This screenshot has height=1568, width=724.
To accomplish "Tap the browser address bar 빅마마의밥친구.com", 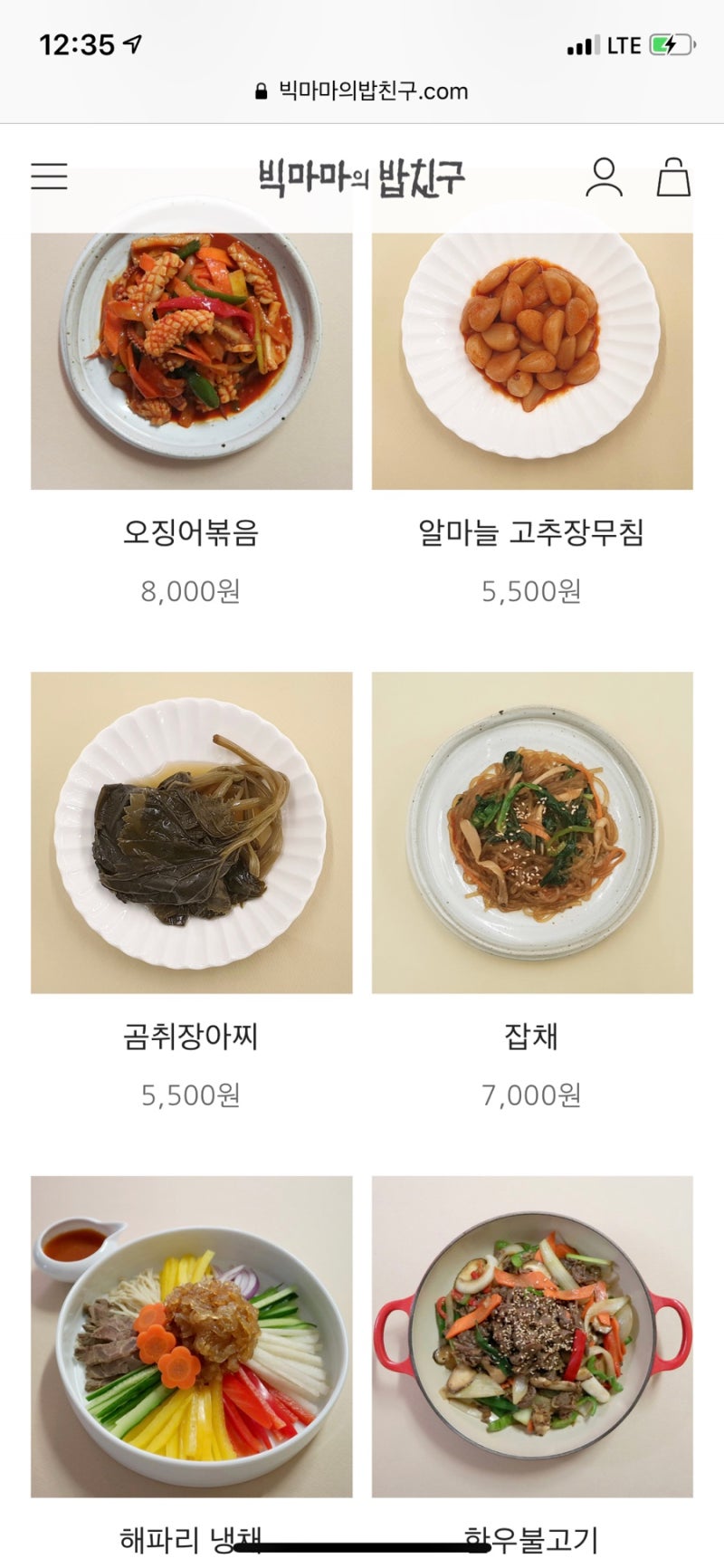I will pyautogui.click(x=362, y=91).
